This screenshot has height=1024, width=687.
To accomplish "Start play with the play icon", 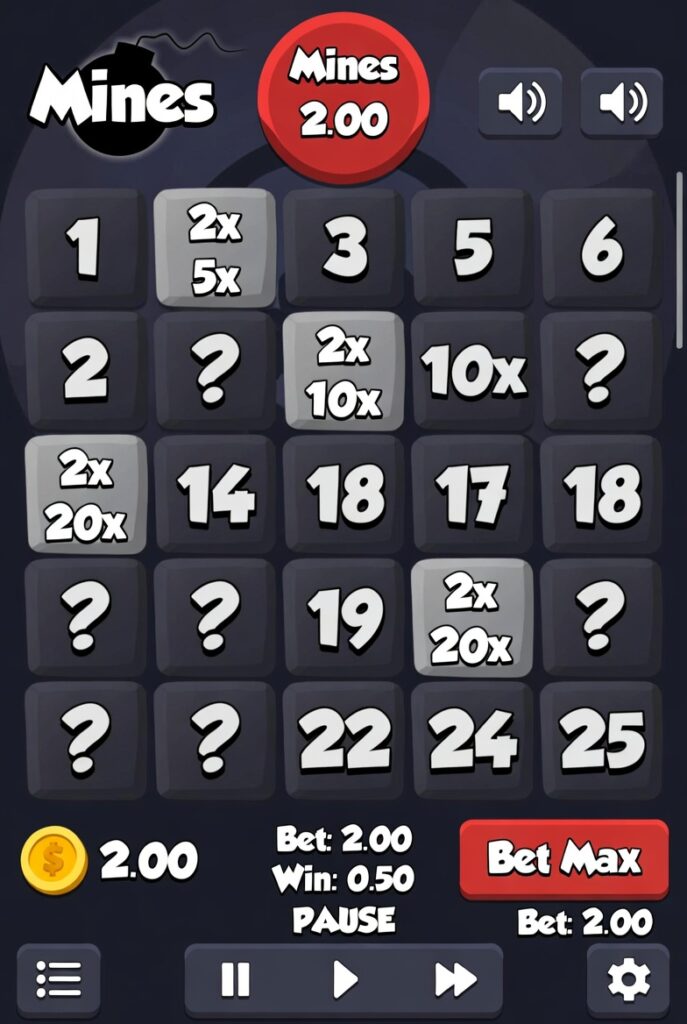I will pyautogui.click(x=344, y=980).
